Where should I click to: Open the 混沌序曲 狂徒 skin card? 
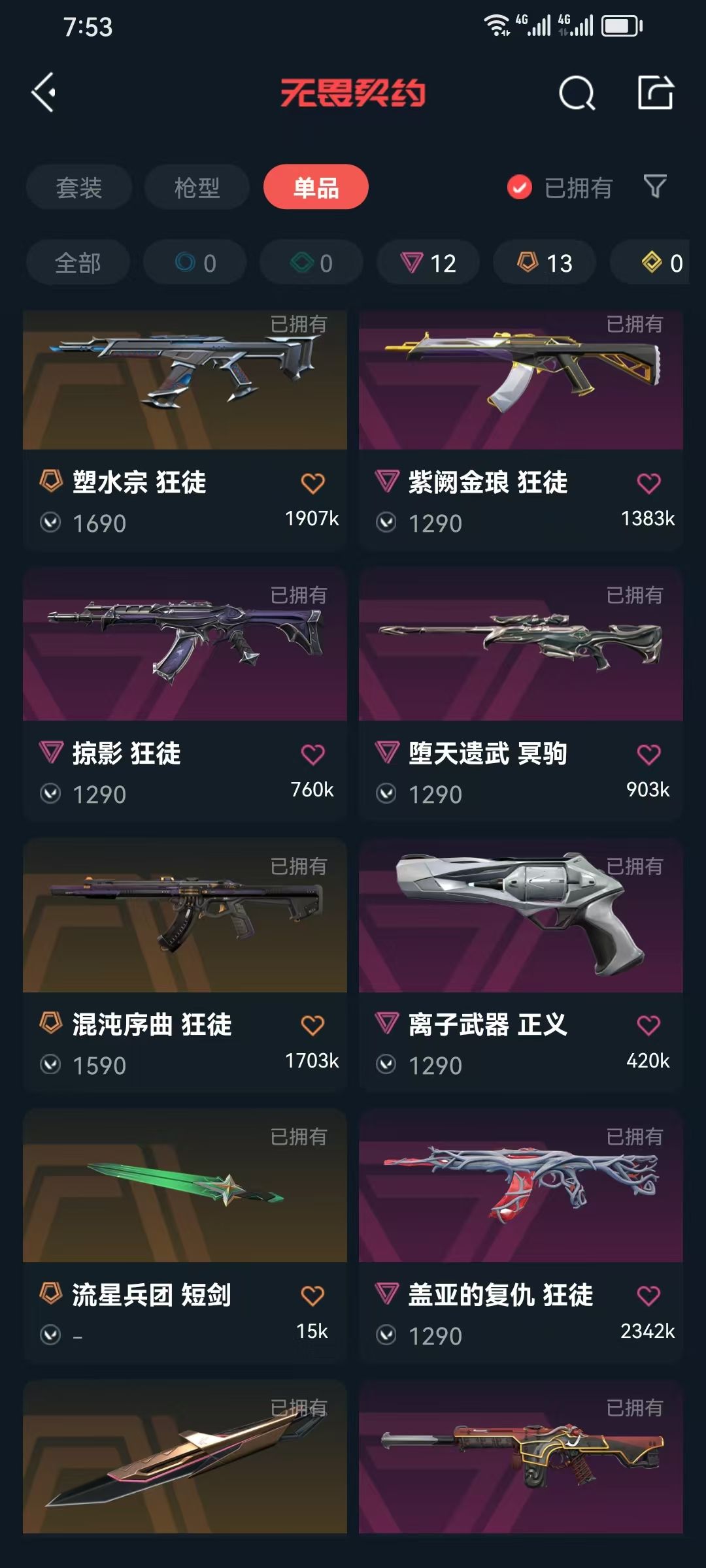pyautogui.click(x=185, y=965)
